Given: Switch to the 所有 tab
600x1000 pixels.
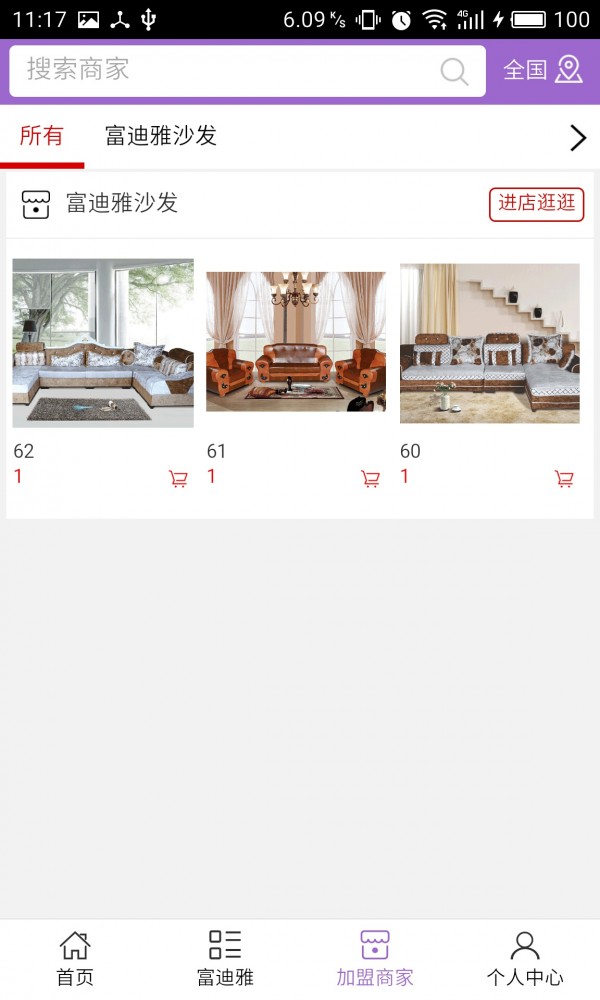Looking at the screenshot, I should (41, 137).
